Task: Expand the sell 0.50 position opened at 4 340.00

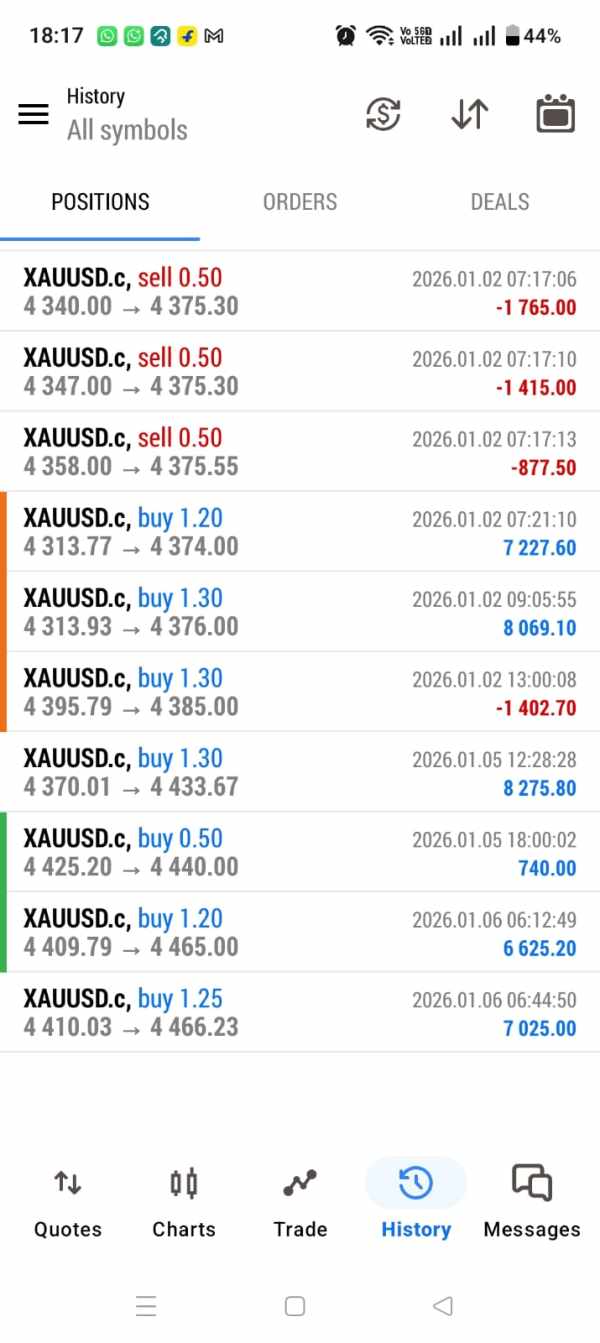Action: point(300,291)
